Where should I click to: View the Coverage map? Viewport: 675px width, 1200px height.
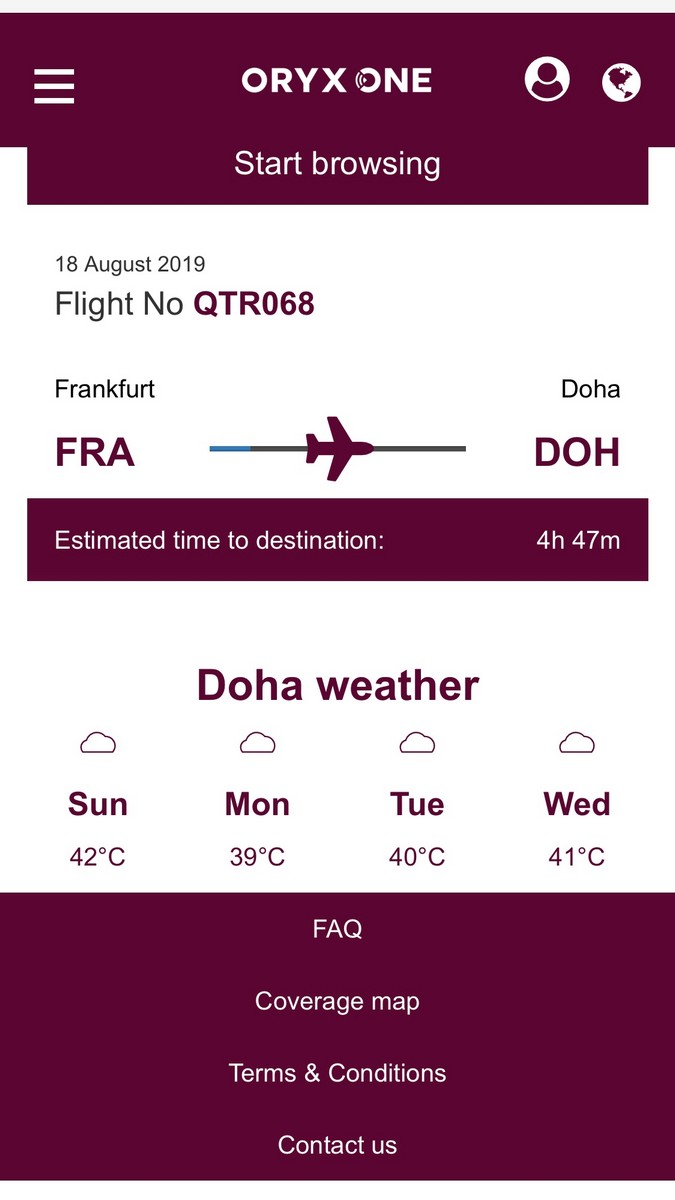coord(337,1001)
